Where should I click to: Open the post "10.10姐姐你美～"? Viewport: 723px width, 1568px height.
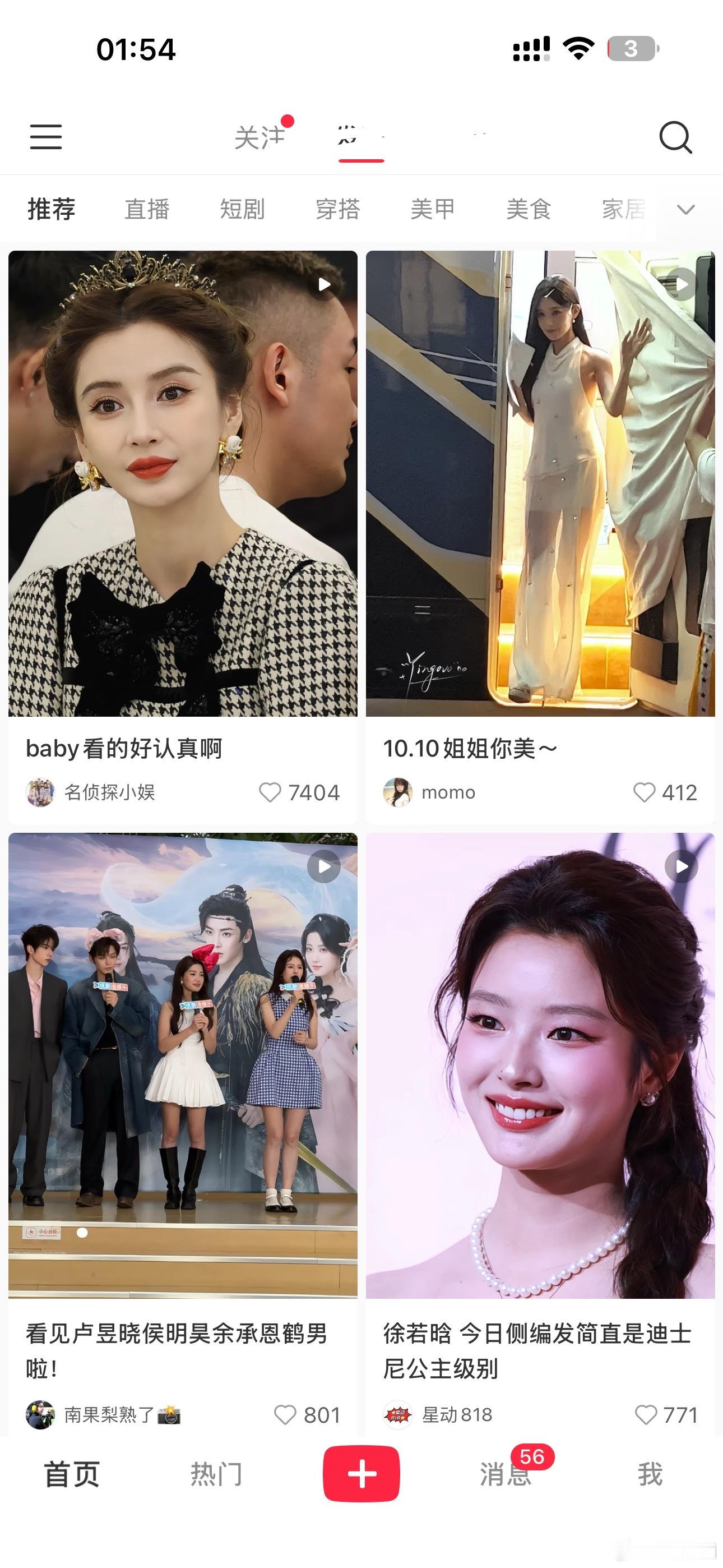point(540,483)
